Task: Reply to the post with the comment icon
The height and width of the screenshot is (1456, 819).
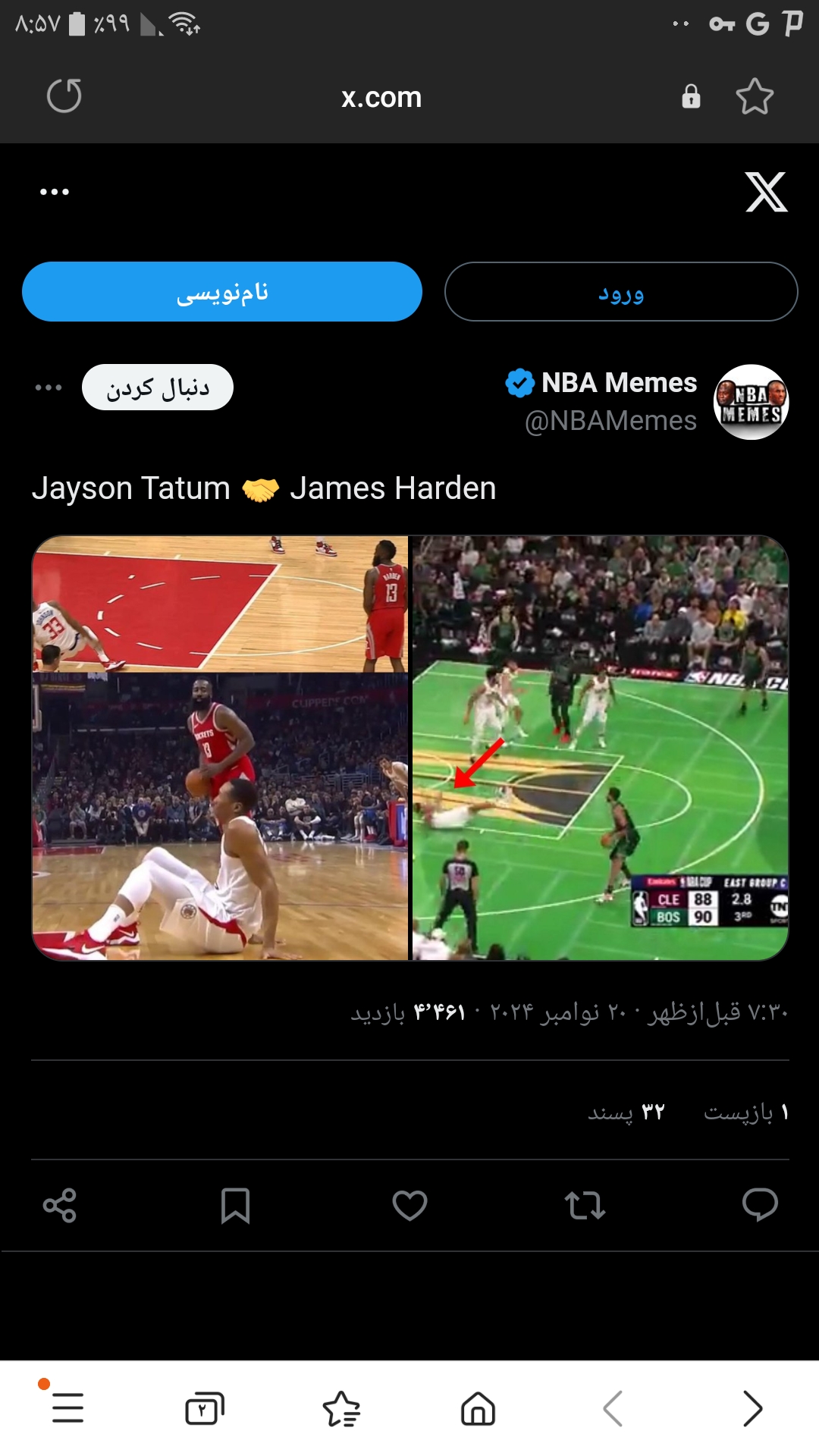Action: tap(760, 1205)
